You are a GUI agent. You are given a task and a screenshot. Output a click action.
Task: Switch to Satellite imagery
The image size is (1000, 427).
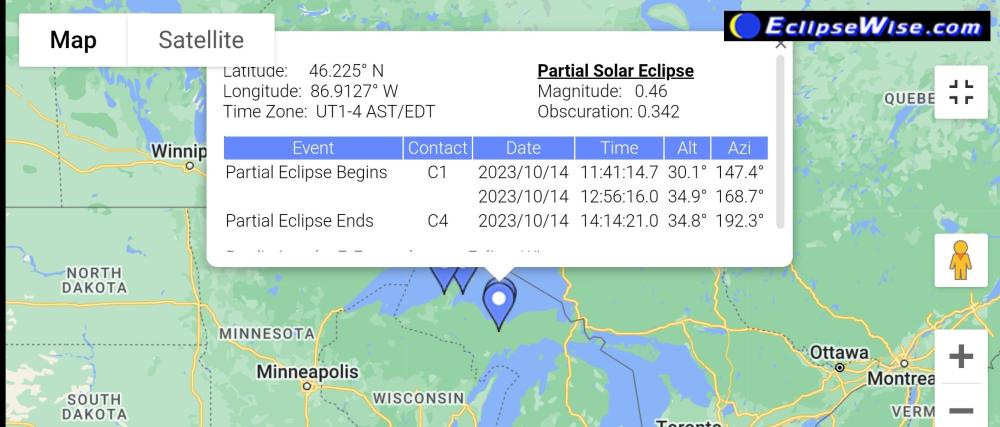pyautogui.click(x=201, y=40)
